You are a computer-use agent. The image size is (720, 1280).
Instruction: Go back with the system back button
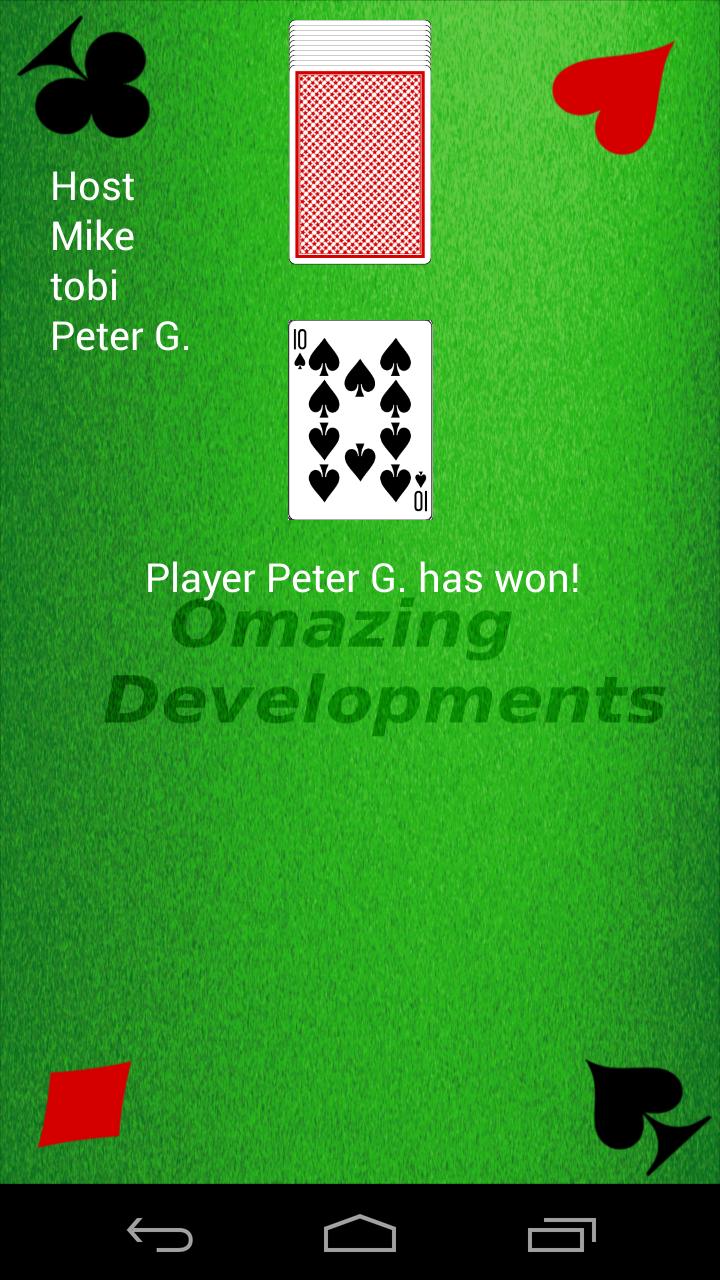(x=160, y=1234)
